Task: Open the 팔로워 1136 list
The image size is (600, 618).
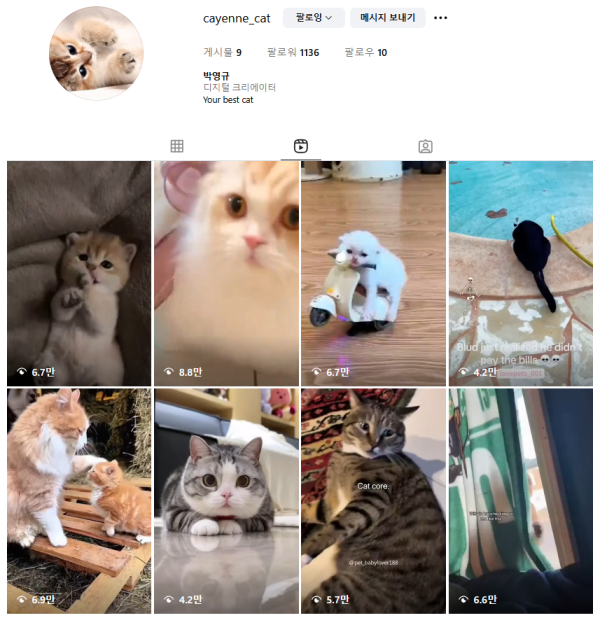Action: click(x=293, y=52)
